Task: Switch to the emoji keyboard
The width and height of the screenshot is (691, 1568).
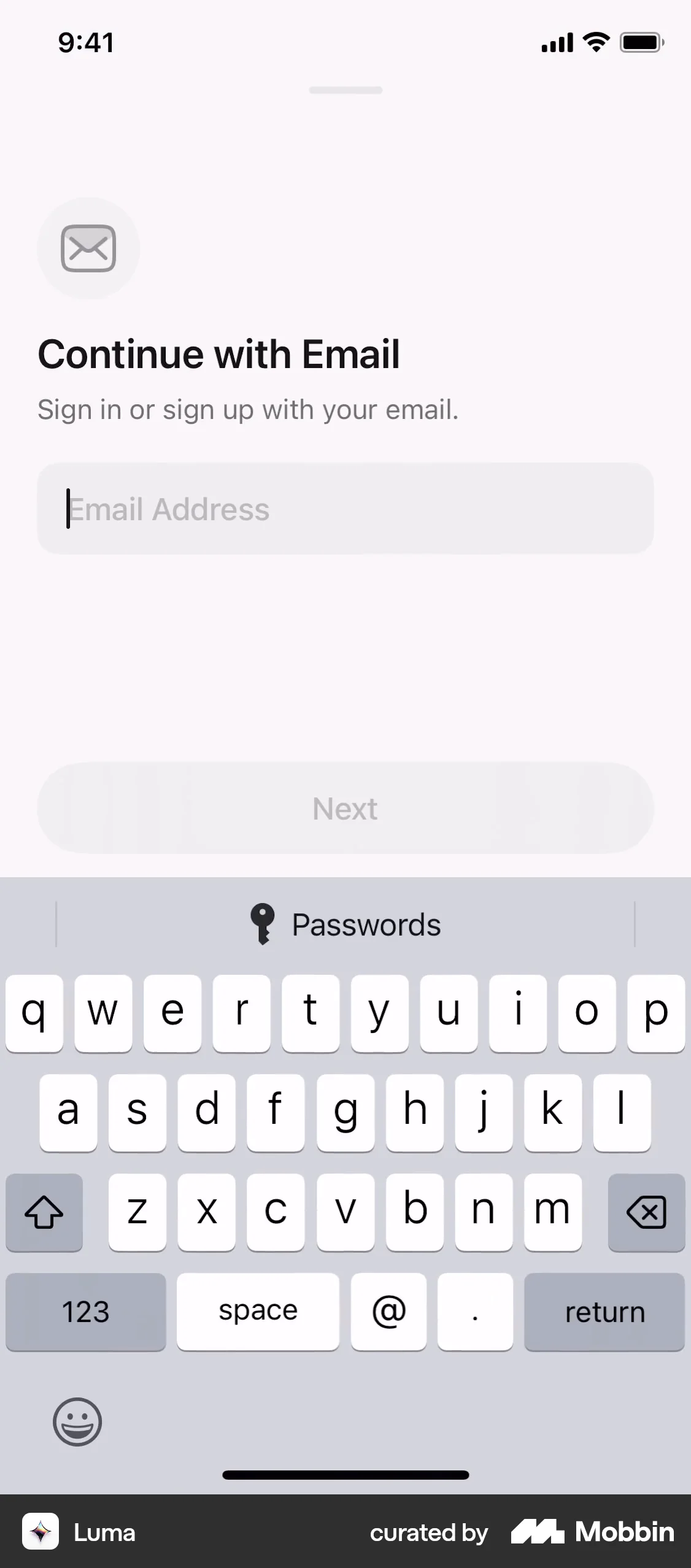Action: coord(77,1422)
